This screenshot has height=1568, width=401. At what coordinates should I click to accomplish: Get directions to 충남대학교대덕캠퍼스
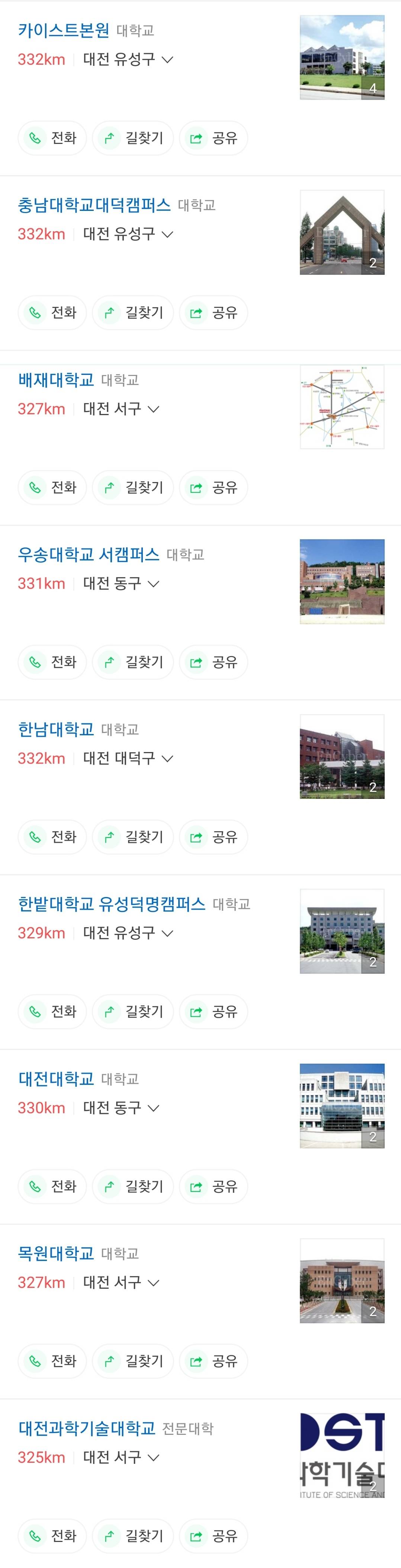(x=133, y=313)
